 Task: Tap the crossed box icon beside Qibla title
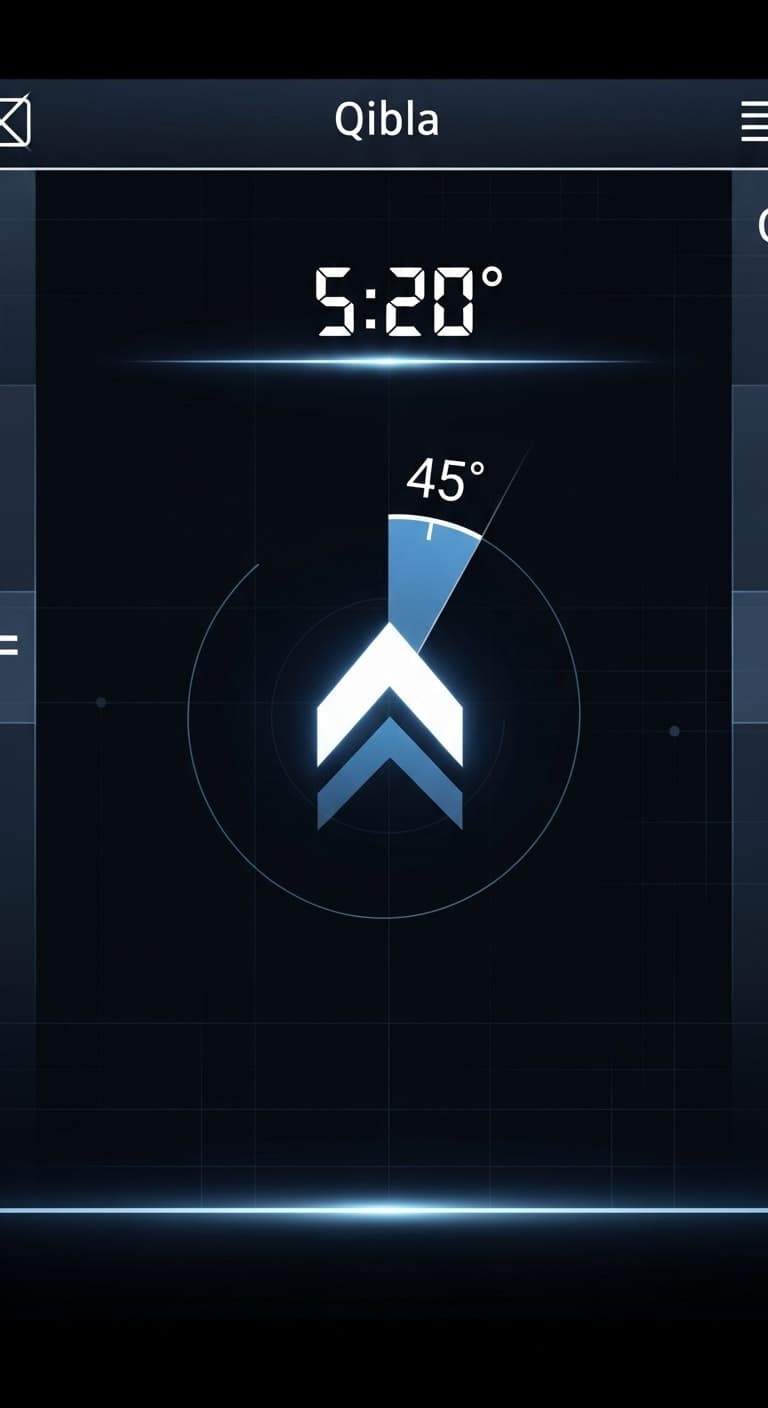[x=14, y=123]
